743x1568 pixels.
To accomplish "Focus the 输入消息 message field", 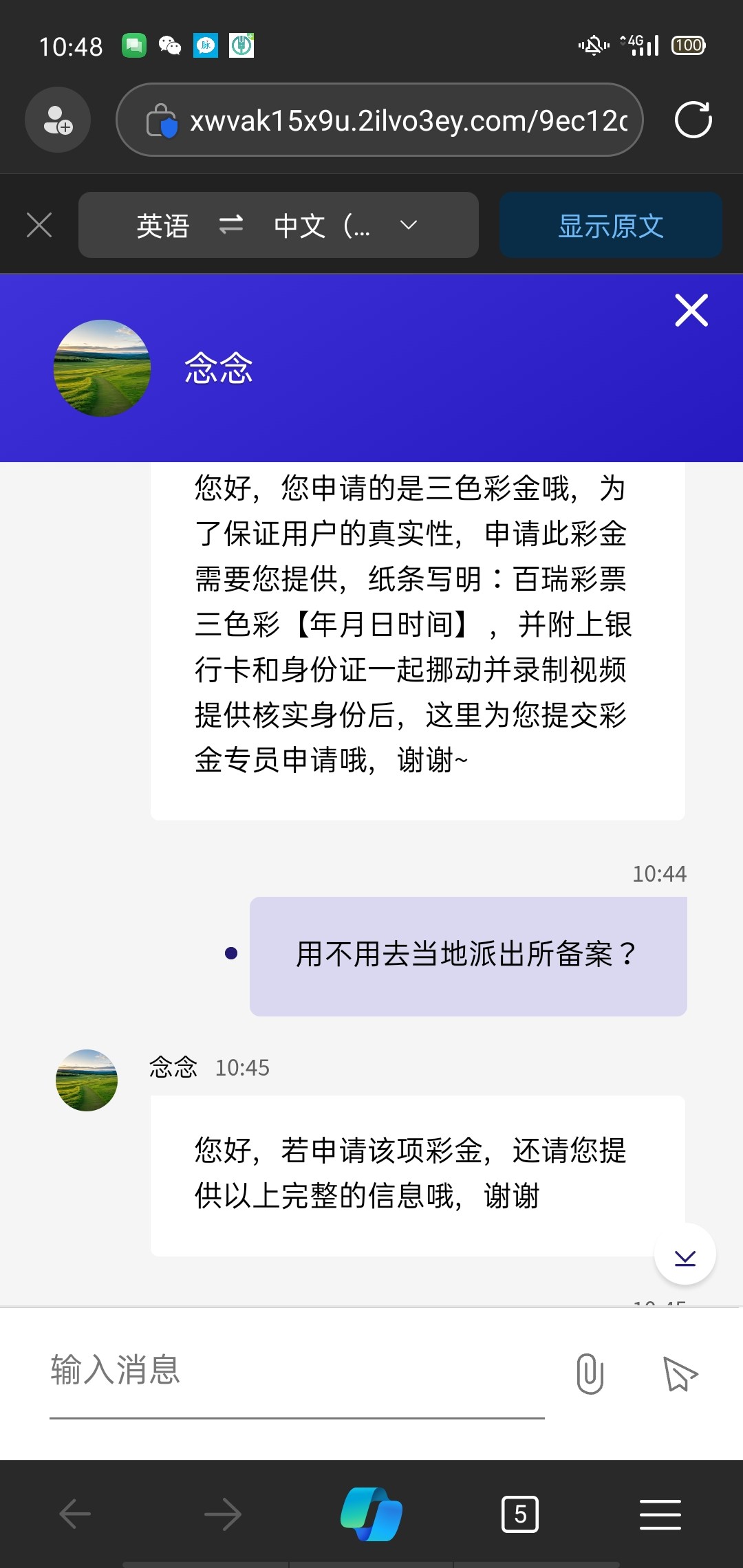I will click(x=296, y=1370).
